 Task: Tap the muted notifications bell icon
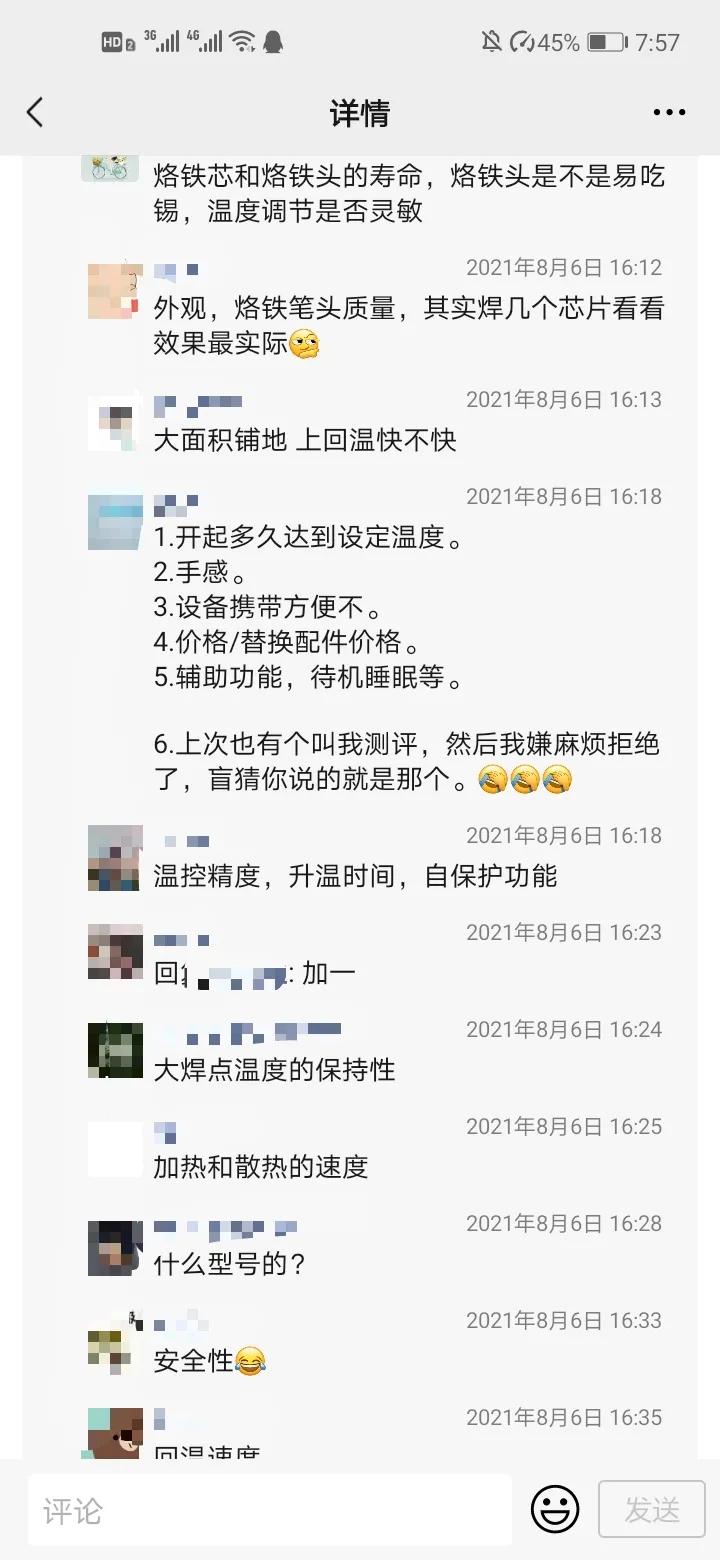click(x=491, y=42)
